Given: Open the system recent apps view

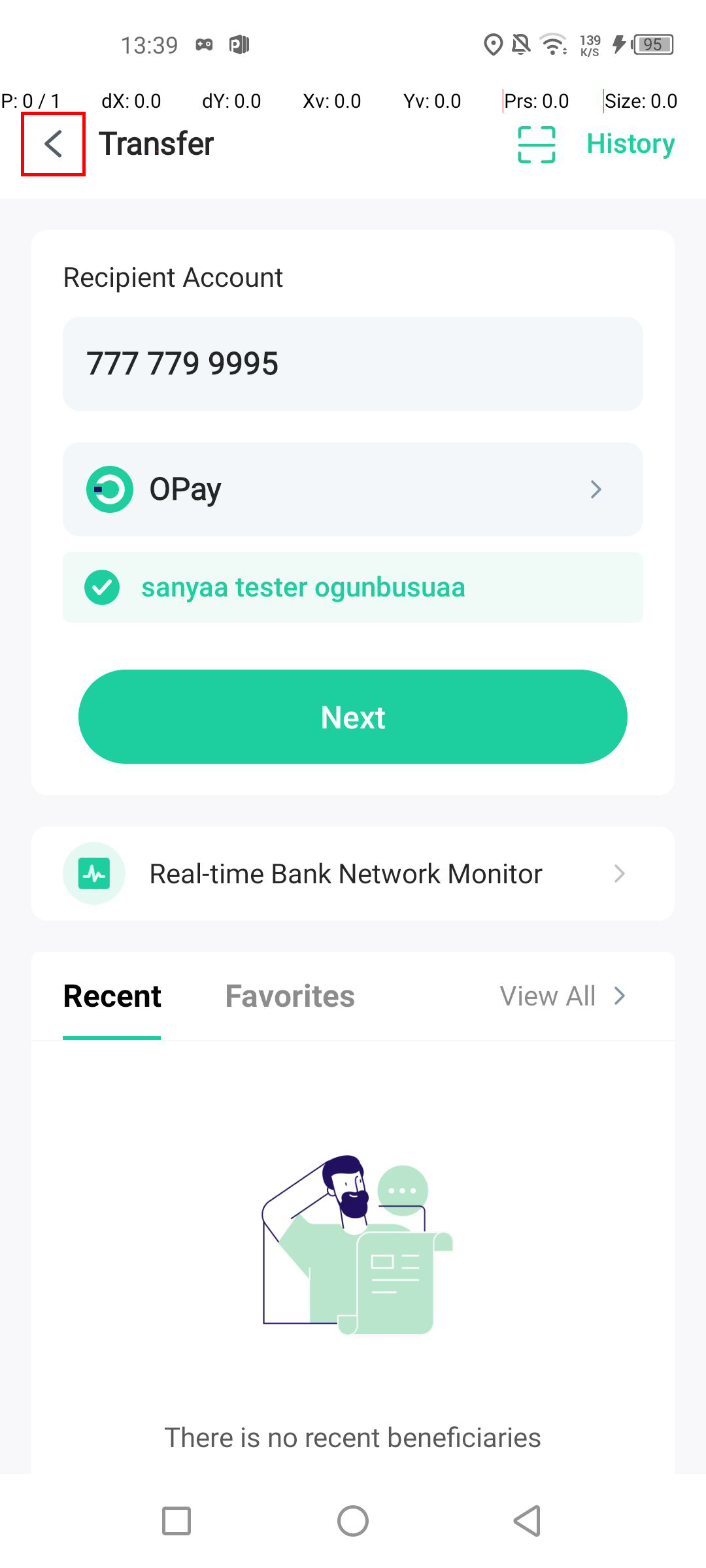Looking at the screenshot, I should 176,1521.
